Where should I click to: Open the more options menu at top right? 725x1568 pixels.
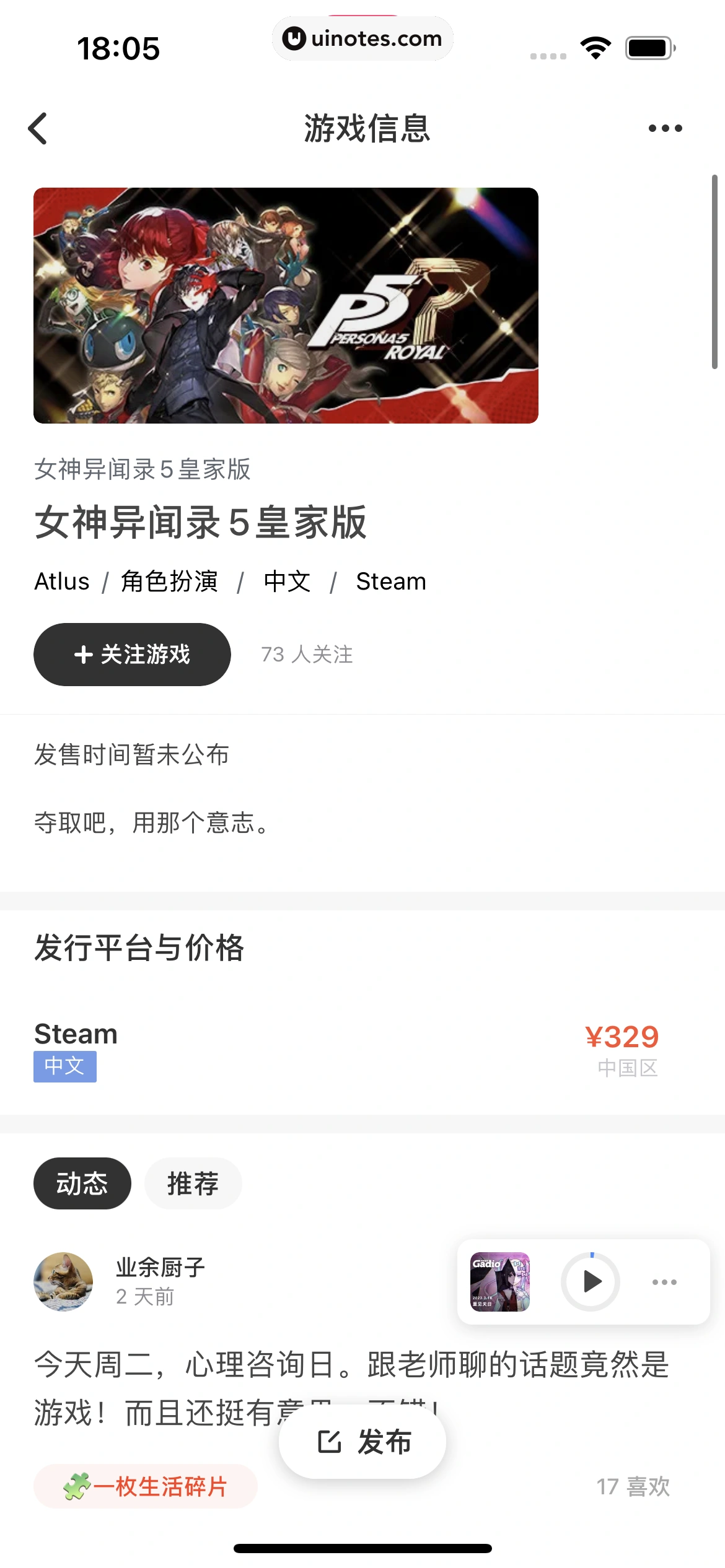point(664,128)
